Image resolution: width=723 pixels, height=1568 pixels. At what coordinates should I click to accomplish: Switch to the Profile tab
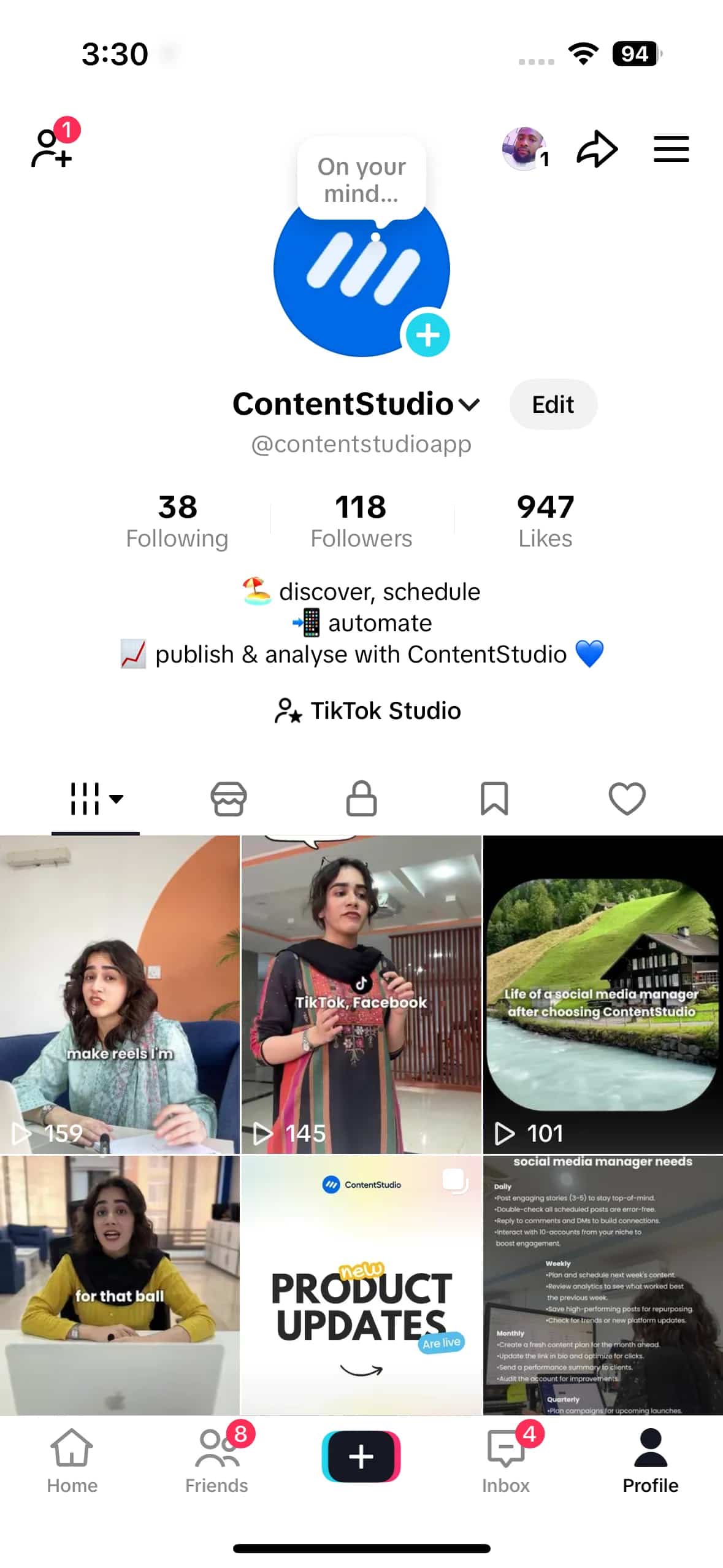(651, 1459)
